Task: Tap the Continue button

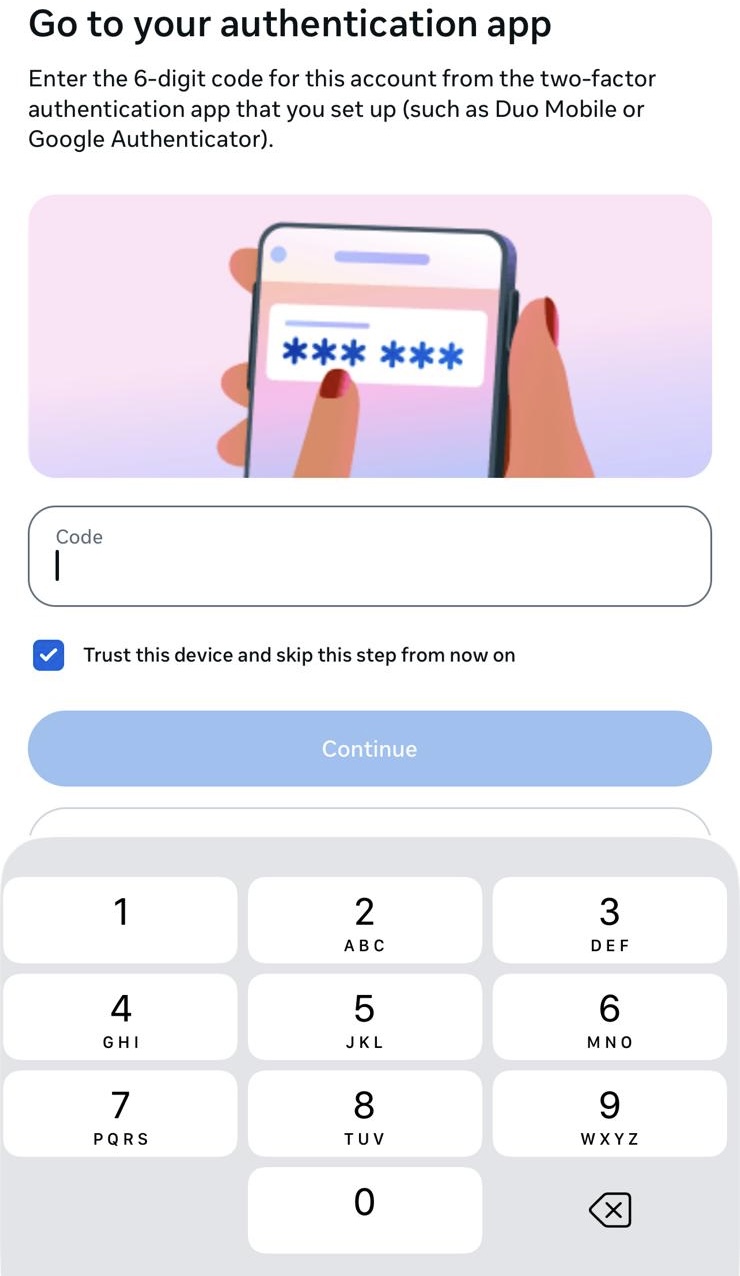Action: [369, 749]
